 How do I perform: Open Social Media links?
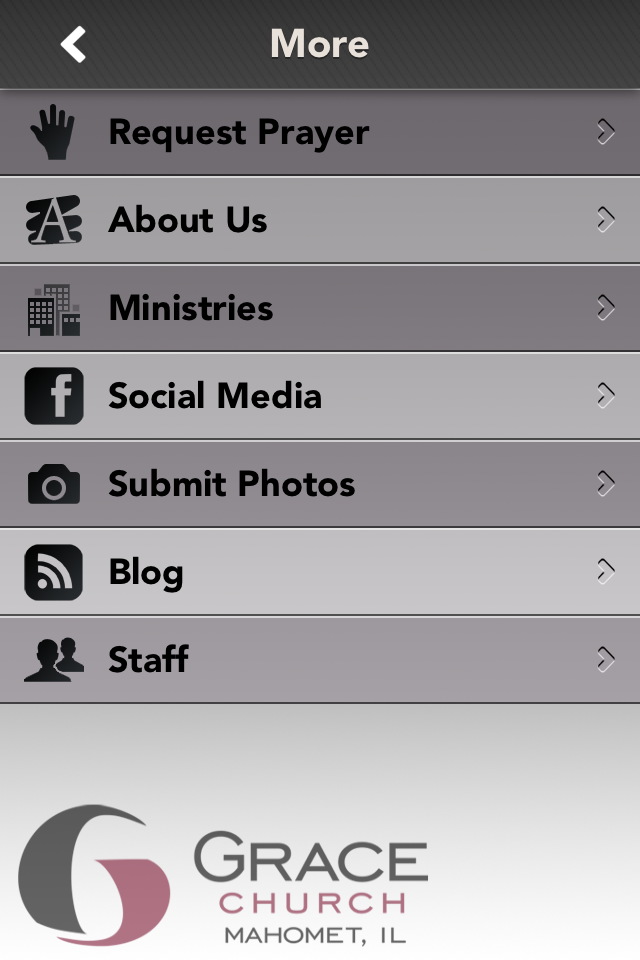pyautogui.click(x=320, y=396)
